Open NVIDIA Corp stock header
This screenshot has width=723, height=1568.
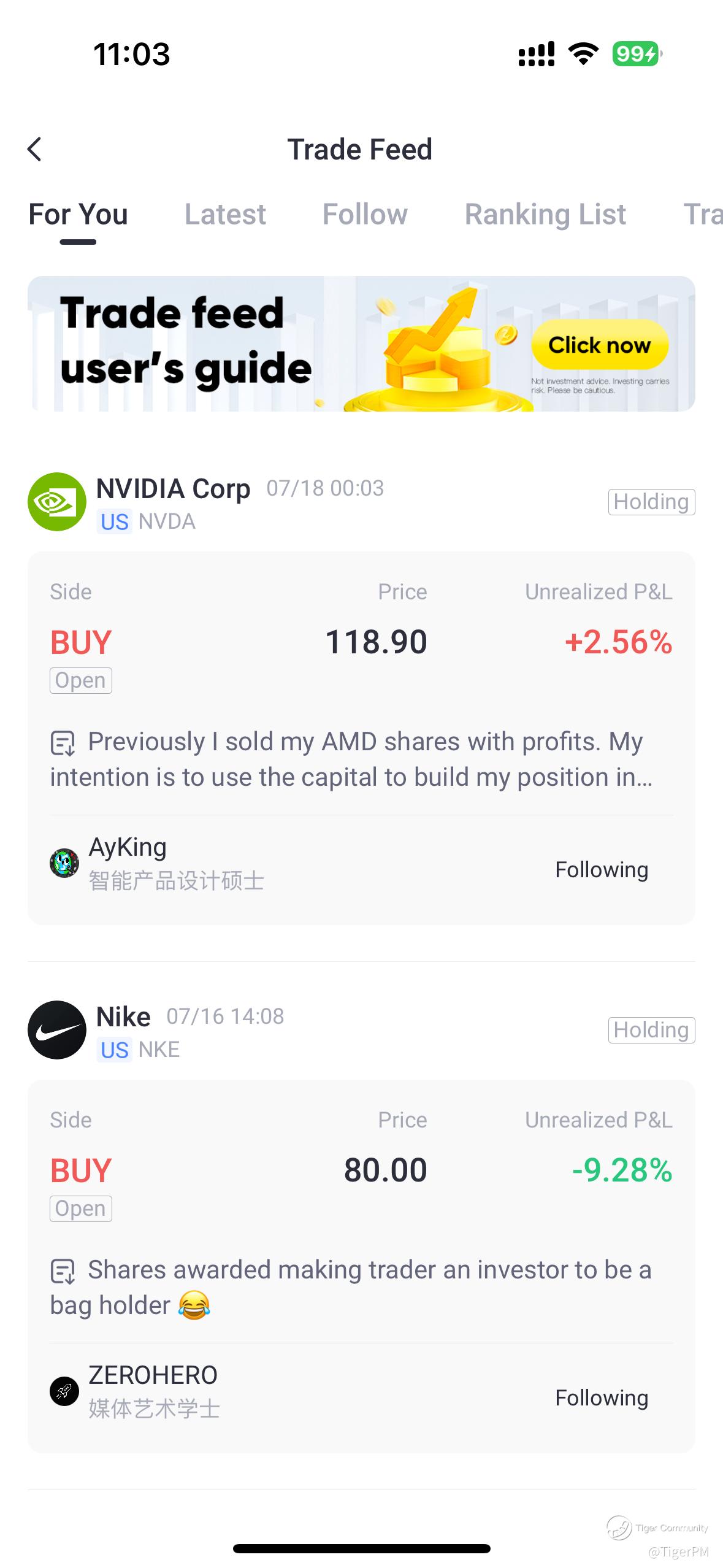pyautogui.click(x=206, y=502)
